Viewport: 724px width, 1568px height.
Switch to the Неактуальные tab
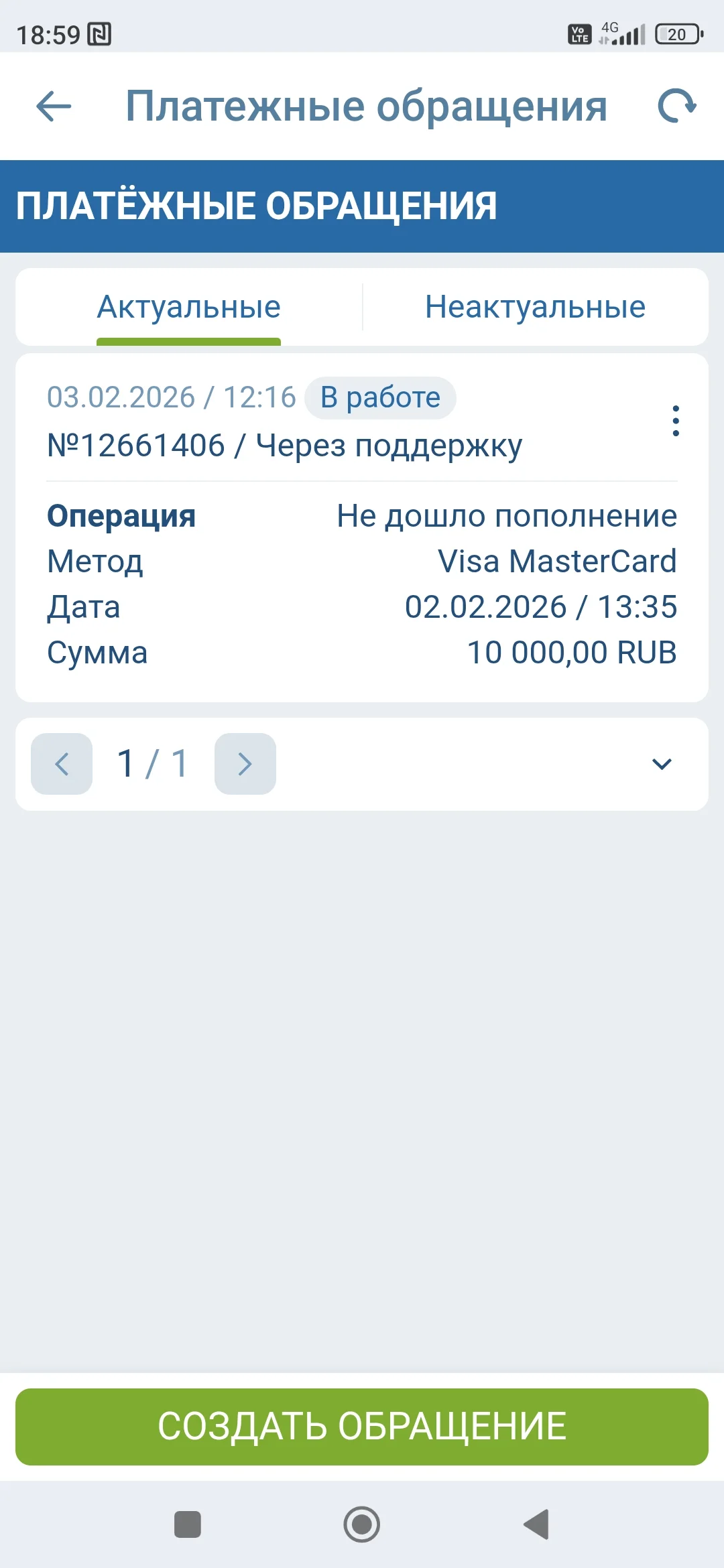pyautogui.click(x=535, y=307)
